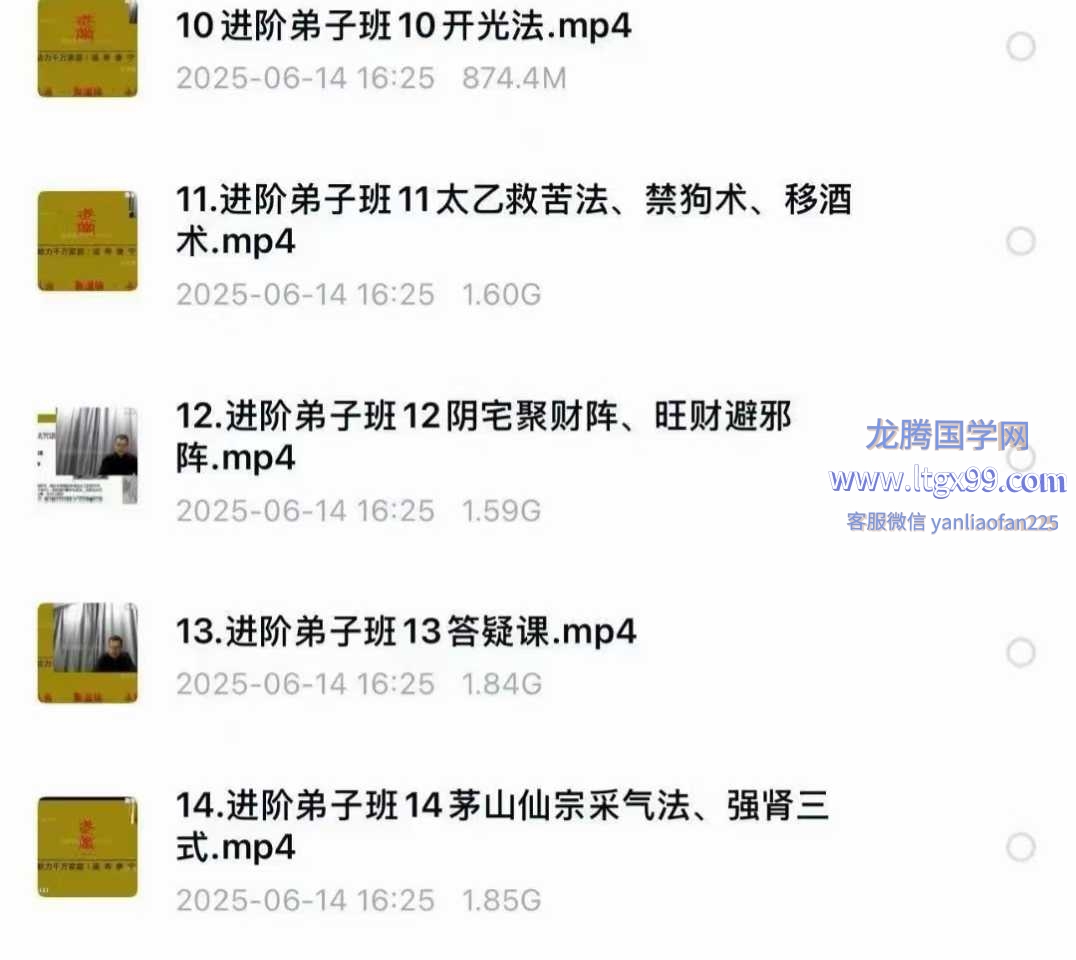Select the 14 茅山仙宗采气法 file circle
The width and height of the screenshot is (1076, 960).
click(x=1020, y=847)
